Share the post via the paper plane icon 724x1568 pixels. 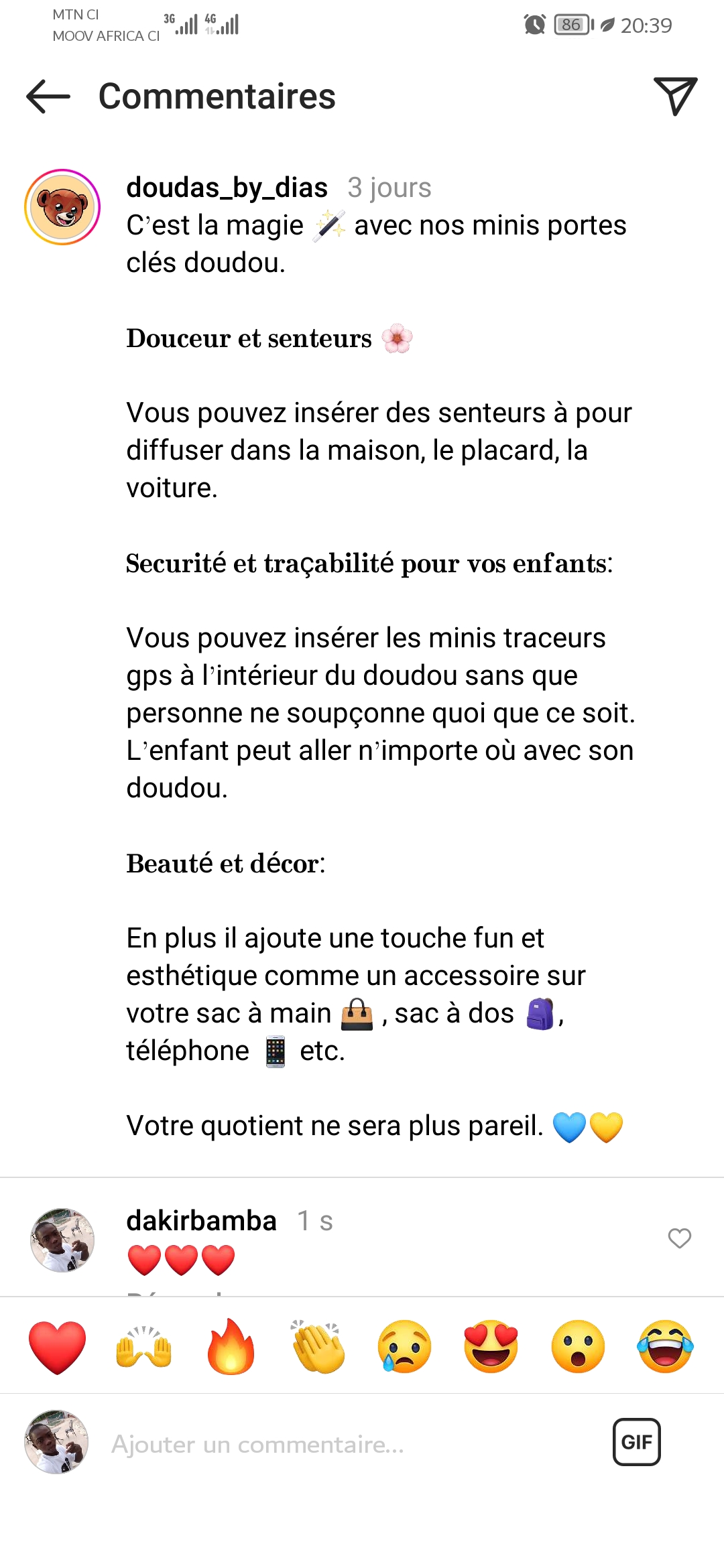point(674,96)
